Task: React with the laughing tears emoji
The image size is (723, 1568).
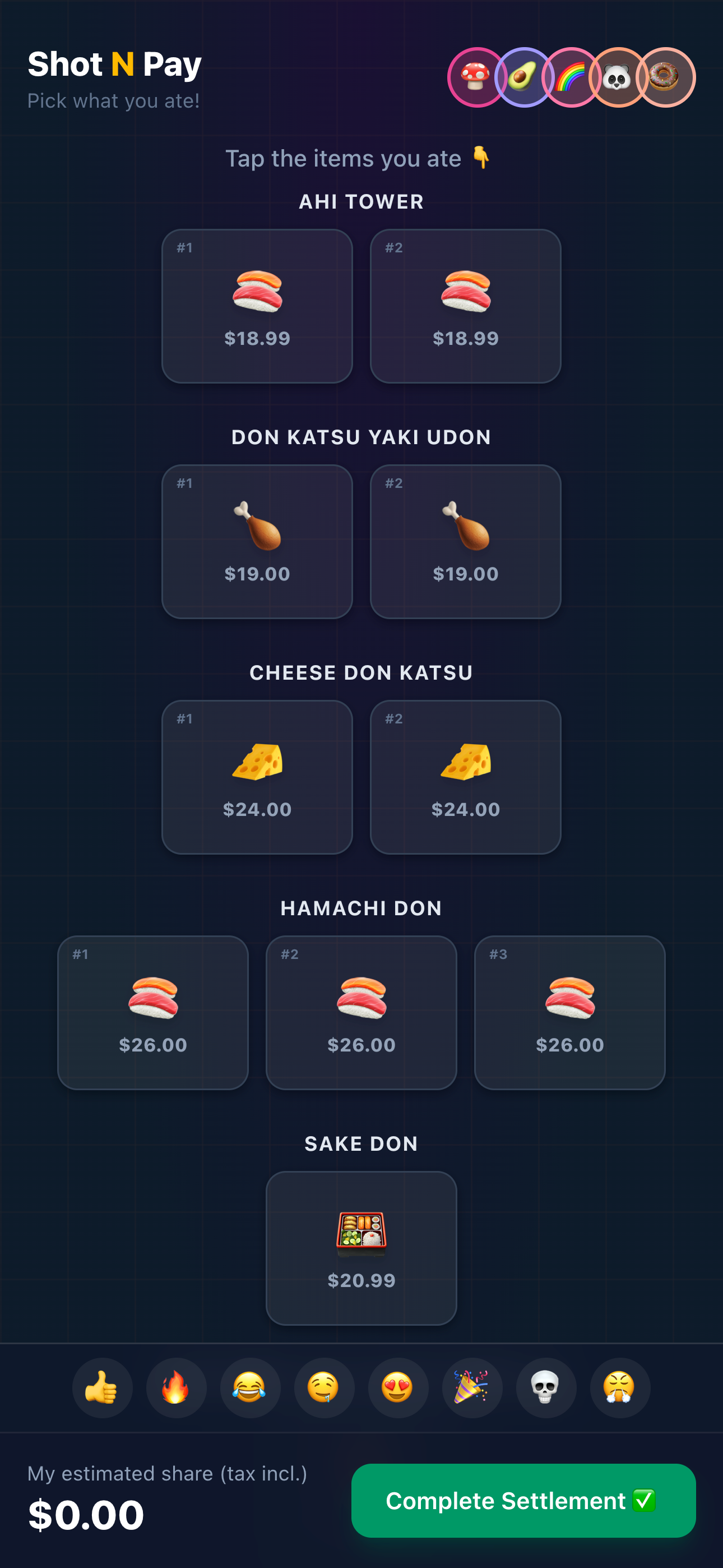Action: click(x=250, y=1388)
